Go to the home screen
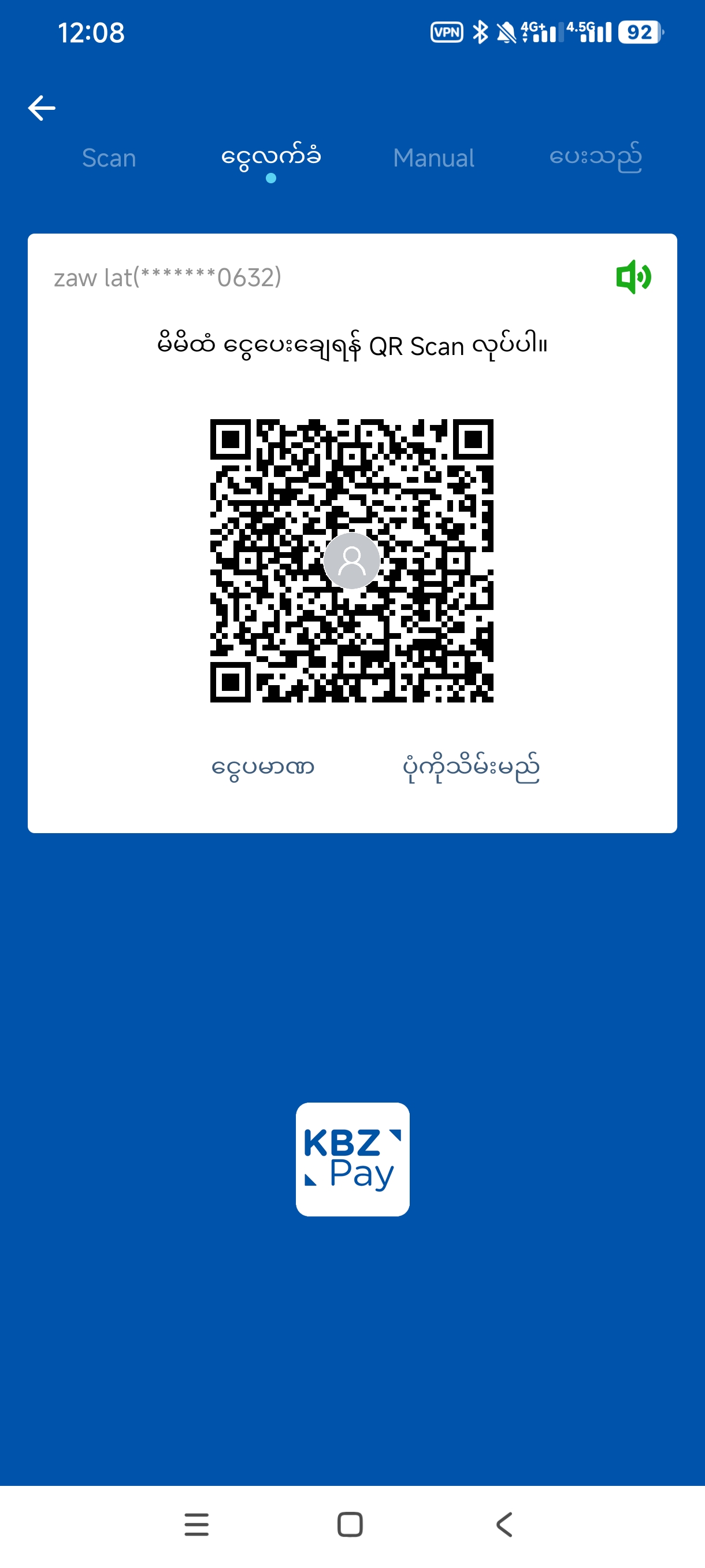The image size is (705, 1568). (350, 1525)
